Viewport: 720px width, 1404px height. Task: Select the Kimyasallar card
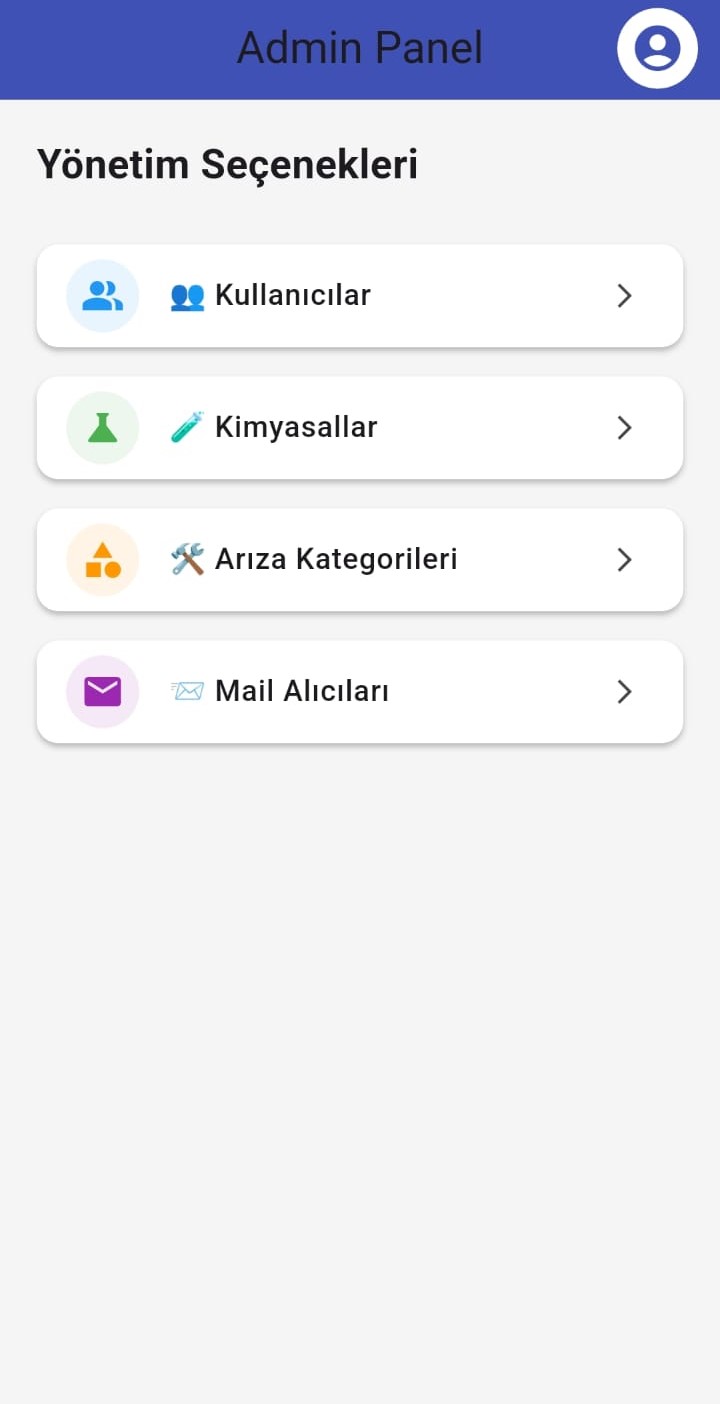(360, 427)
